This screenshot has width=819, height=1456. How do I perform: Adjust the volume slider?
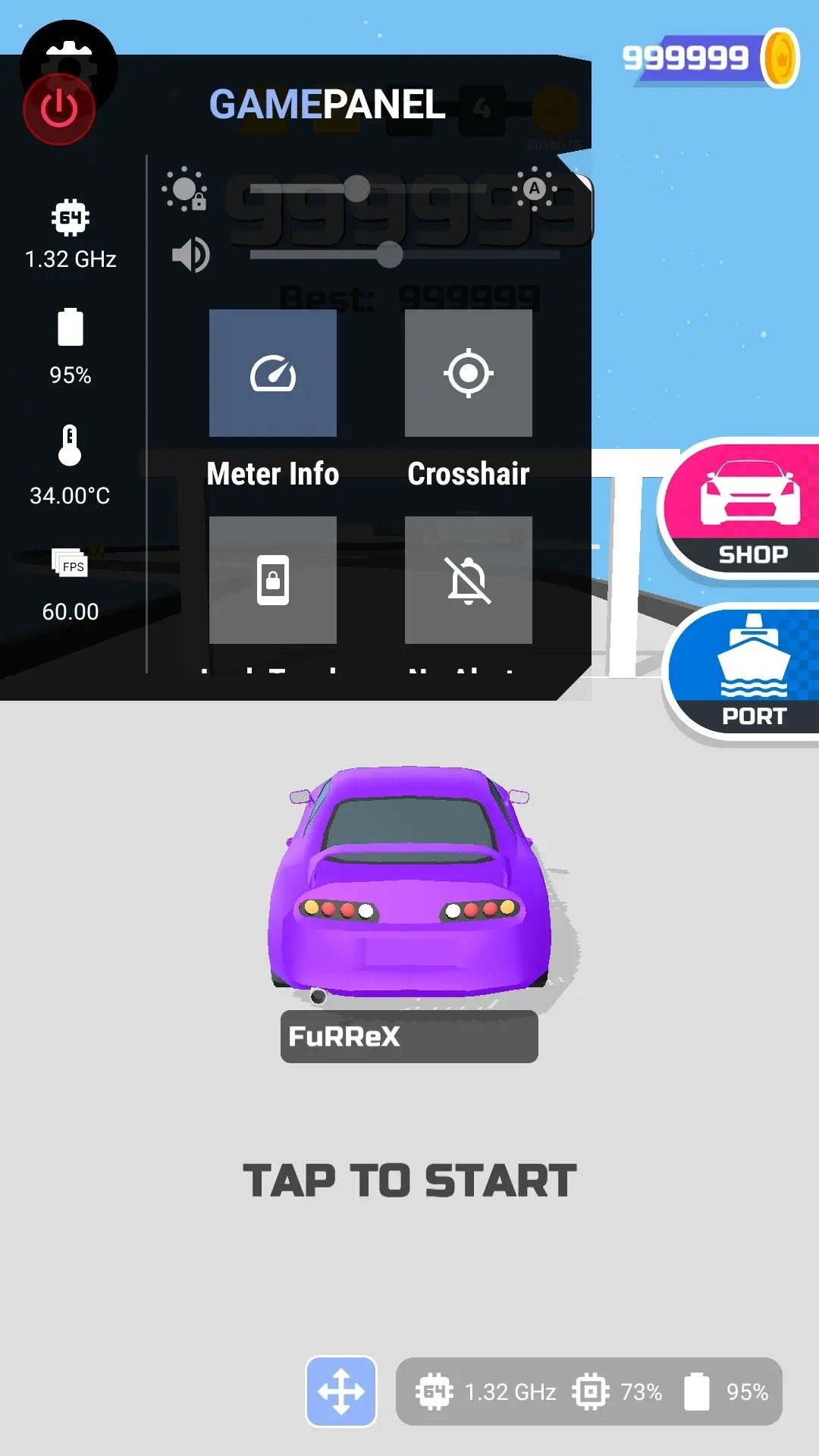click(405, 255)
